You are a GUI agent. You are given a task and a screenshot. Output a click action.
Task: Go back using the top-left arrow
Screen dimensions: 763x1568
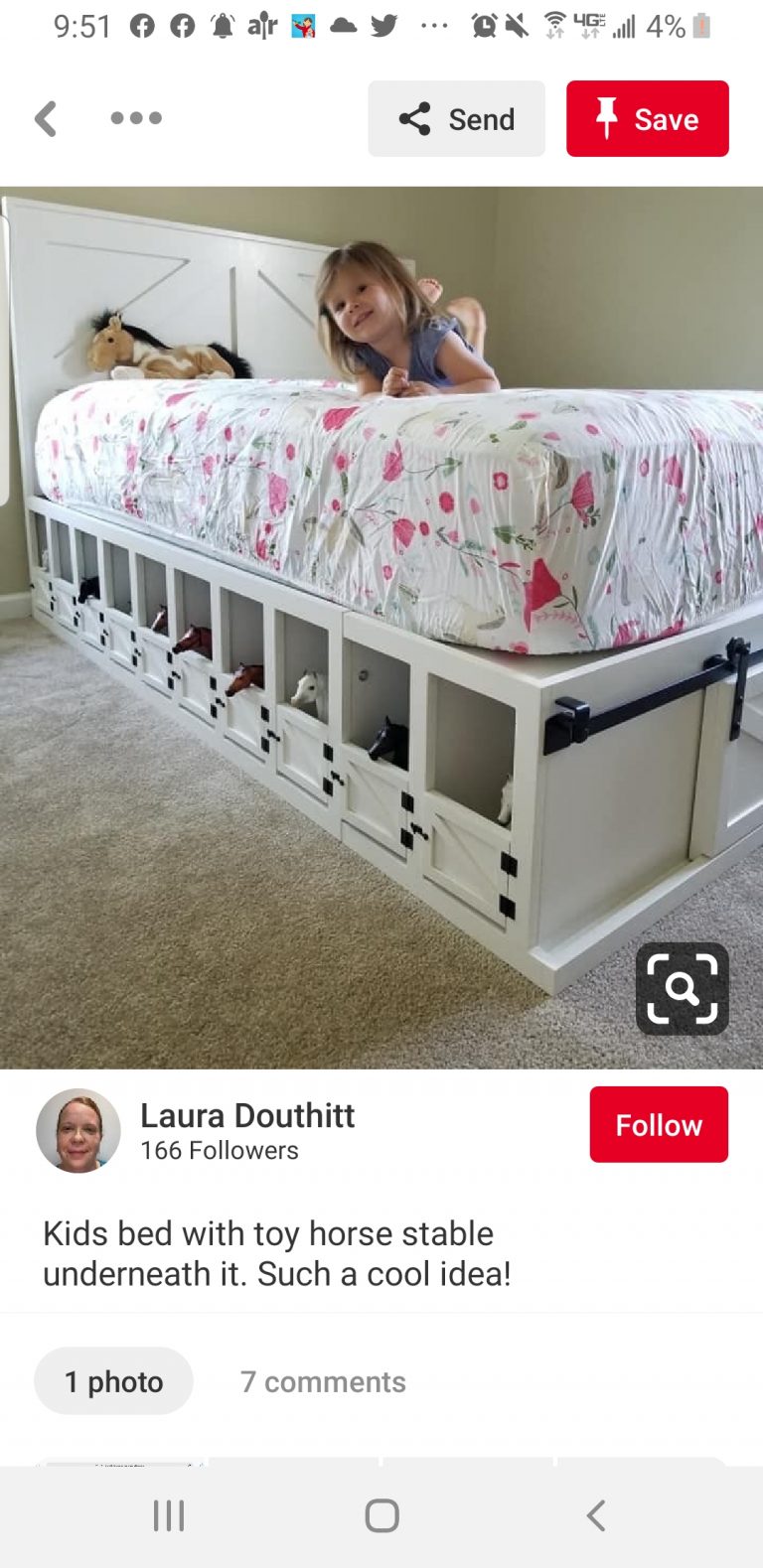[46, 119]
